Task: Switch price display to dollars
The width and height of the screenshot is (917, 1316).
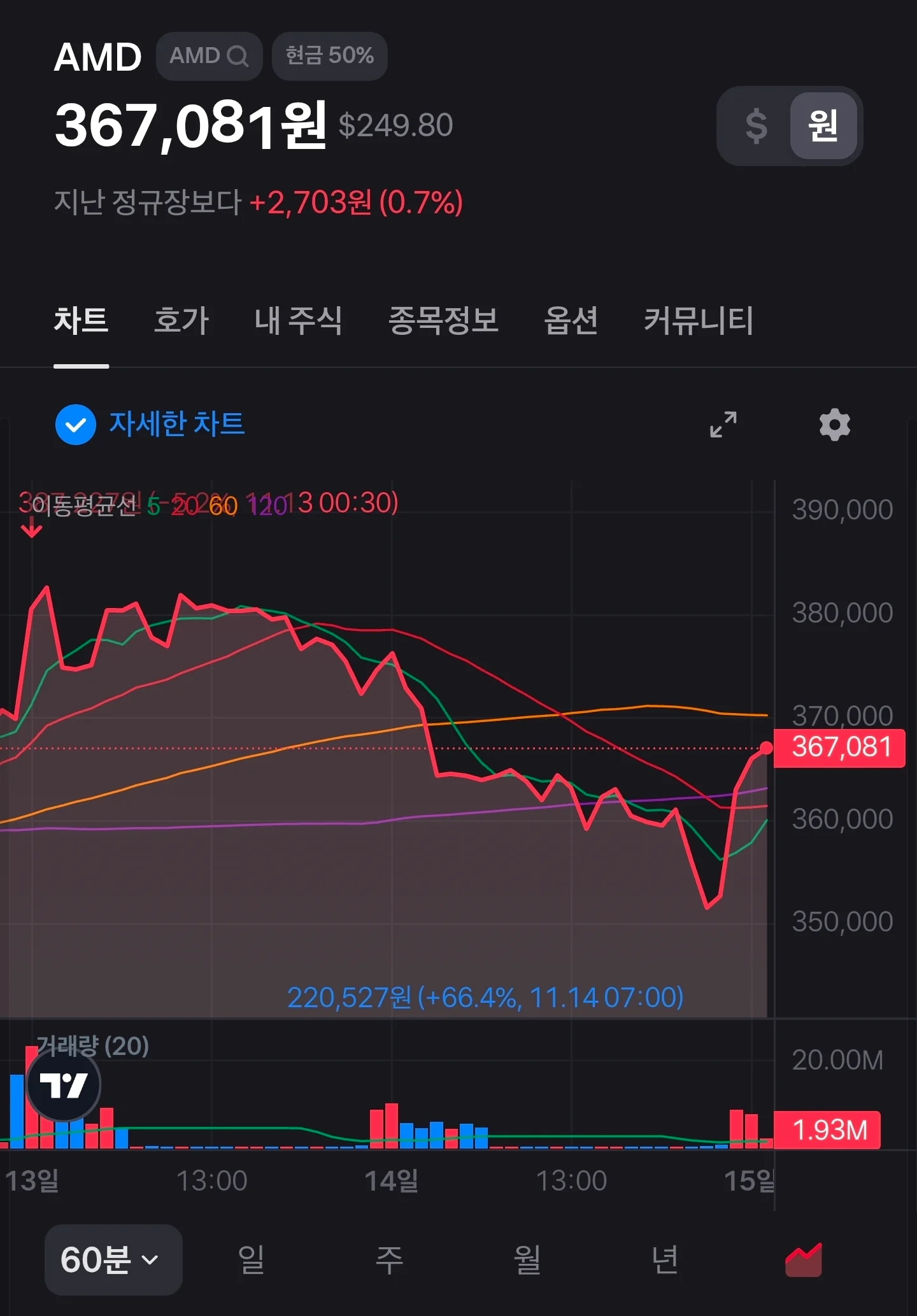Action: pyautogui.click(x=756, y=125)
